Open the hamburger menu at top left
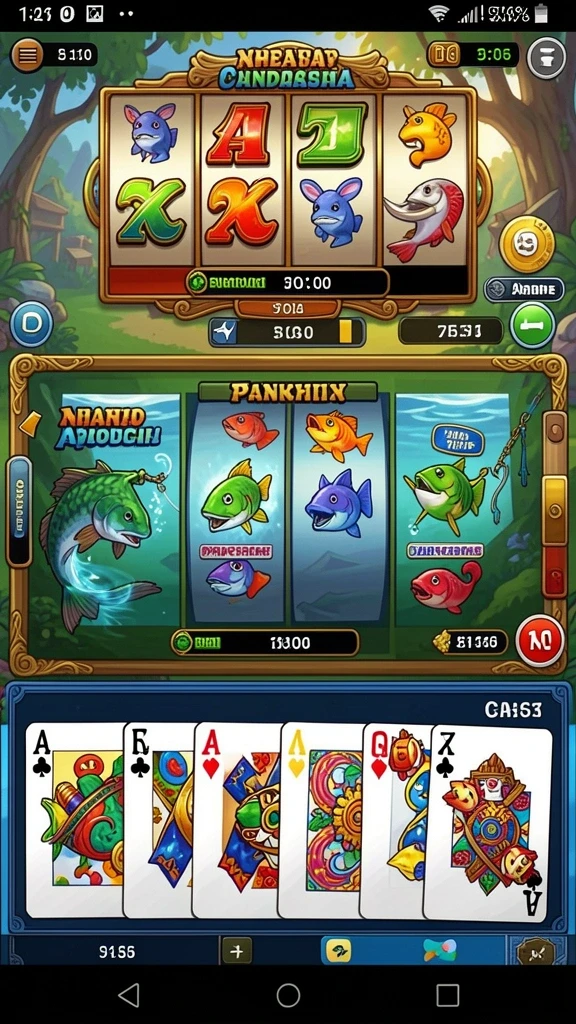 27,55
